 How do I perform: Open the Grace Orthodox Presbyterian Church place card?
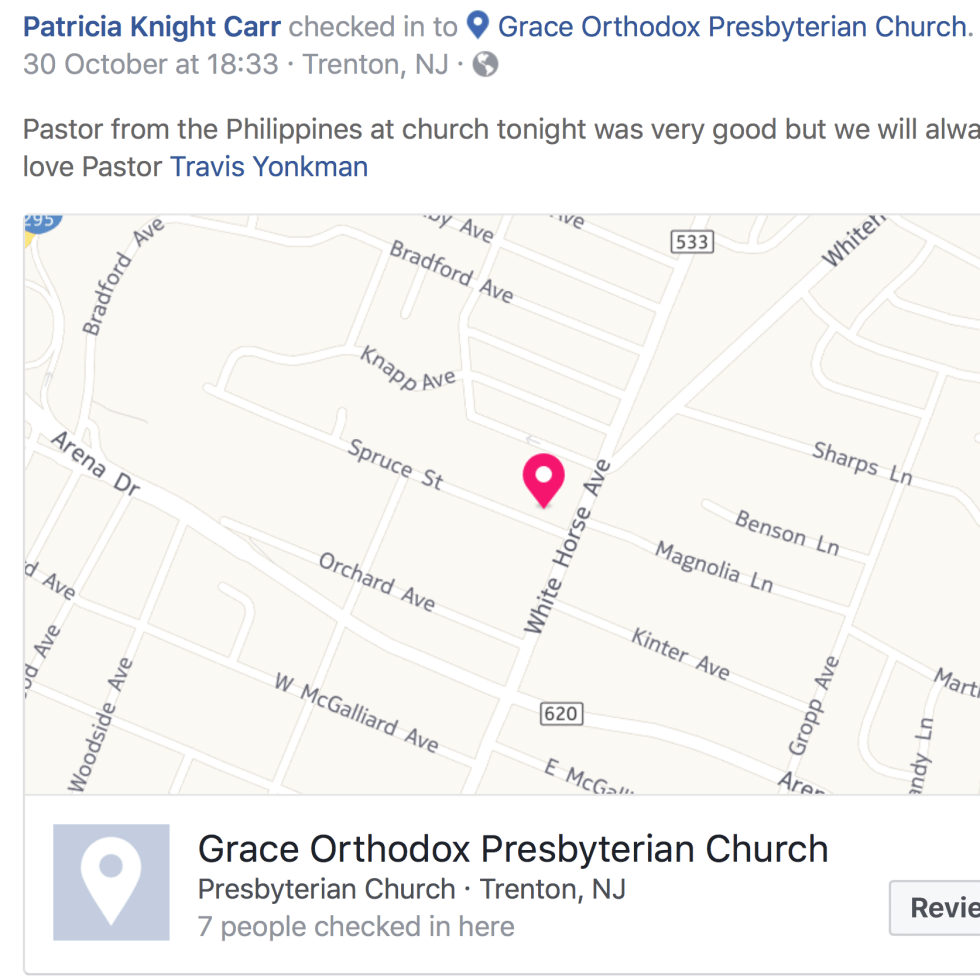pyautogui.click(x=512, y=849)
